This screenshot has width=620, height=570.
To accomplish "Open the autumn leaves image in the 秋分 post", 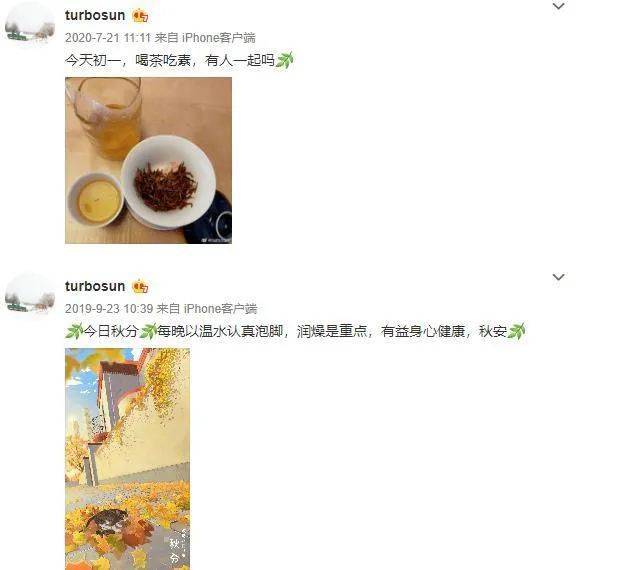I will 127,458.
